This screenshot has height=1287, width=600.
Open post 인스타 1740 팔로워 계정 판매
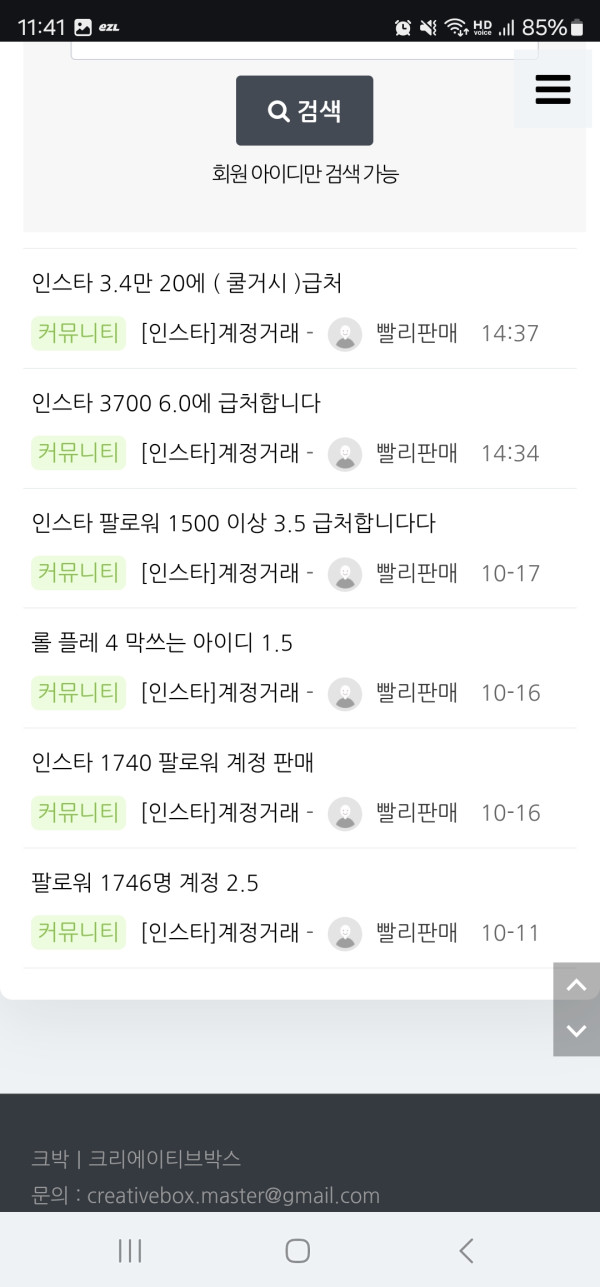[173, 763]
